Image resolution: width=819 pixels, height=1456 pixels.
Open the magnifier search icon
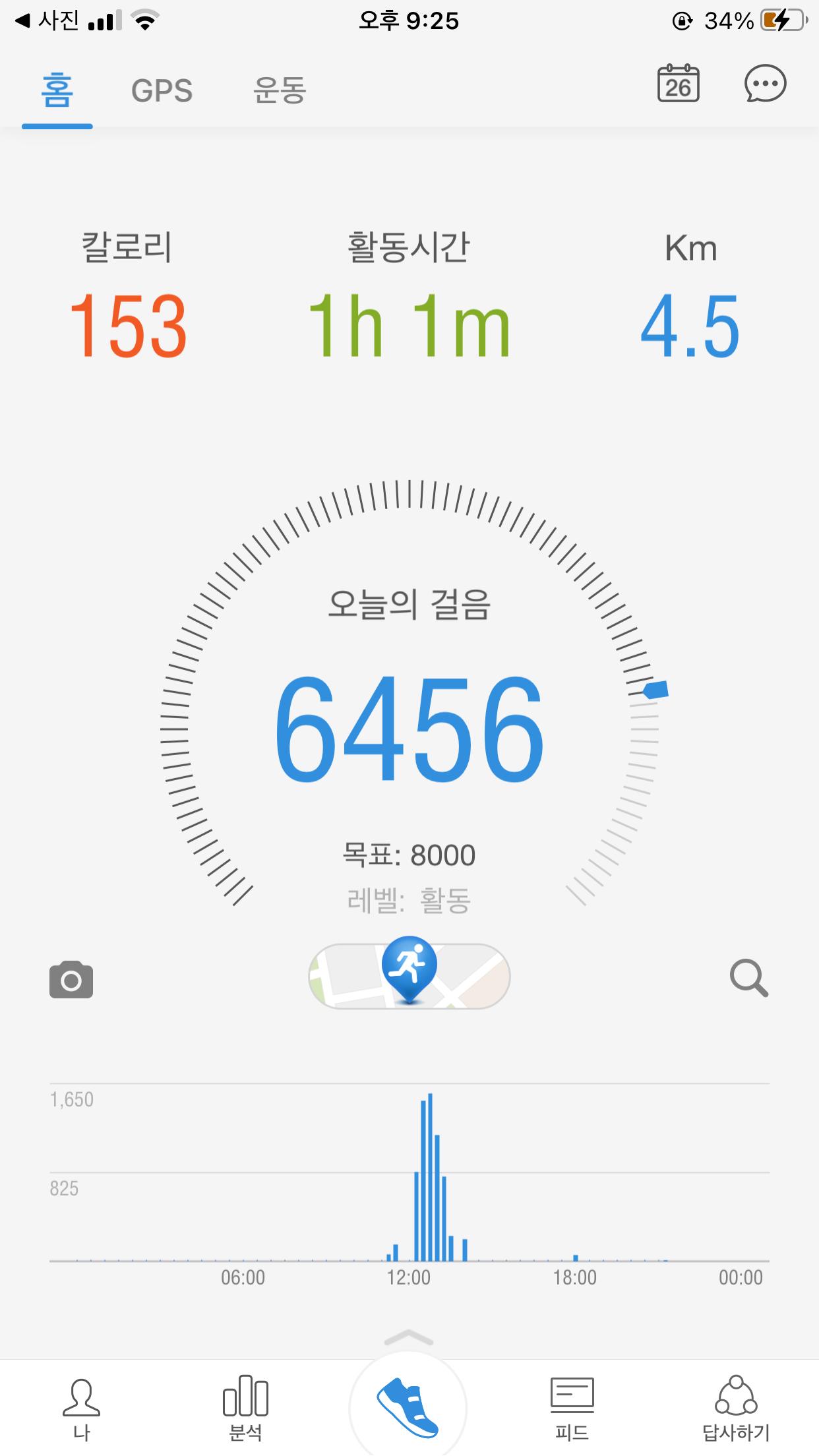click(x=749, y=978)
